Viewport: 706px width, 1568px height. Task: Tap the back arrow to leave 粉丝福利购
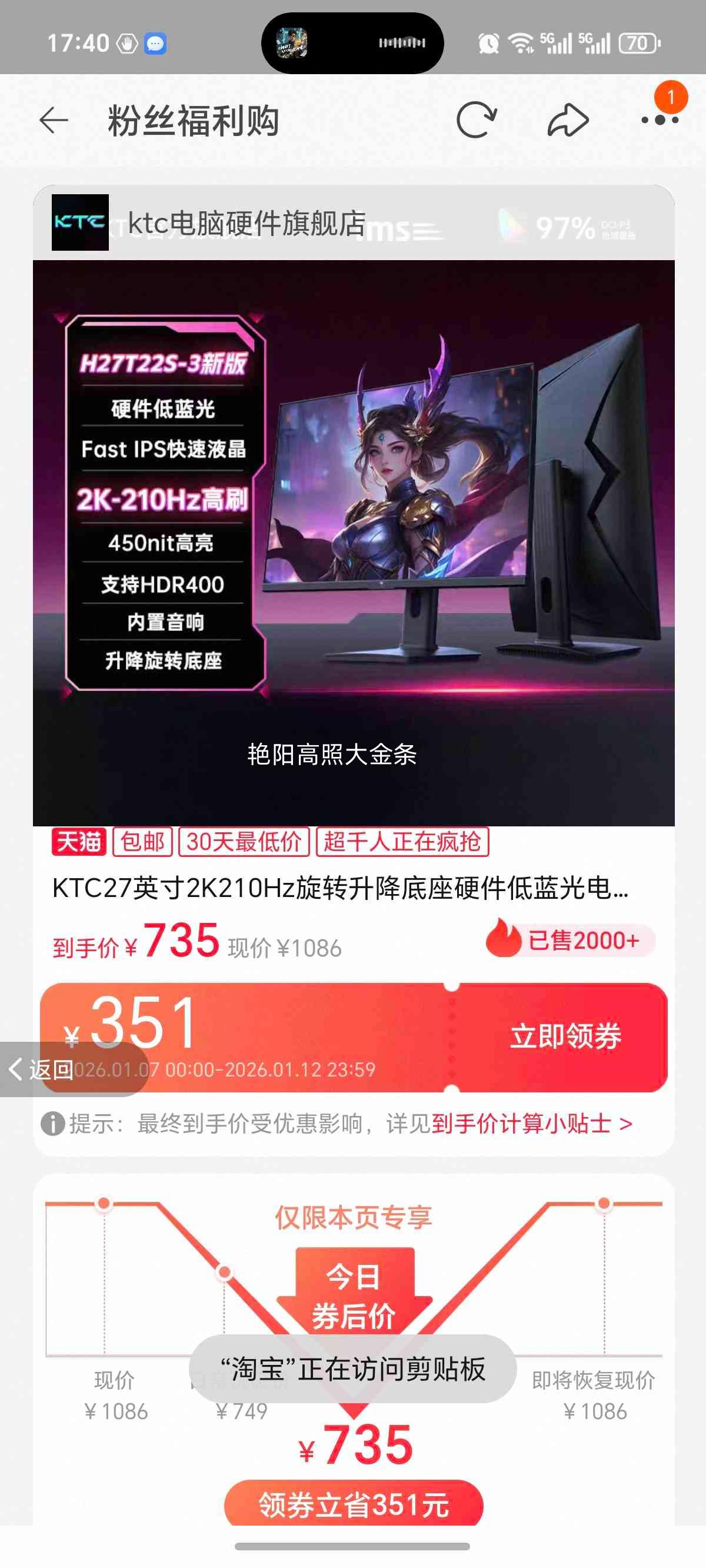pyautogui.click(x=55, y=121)
